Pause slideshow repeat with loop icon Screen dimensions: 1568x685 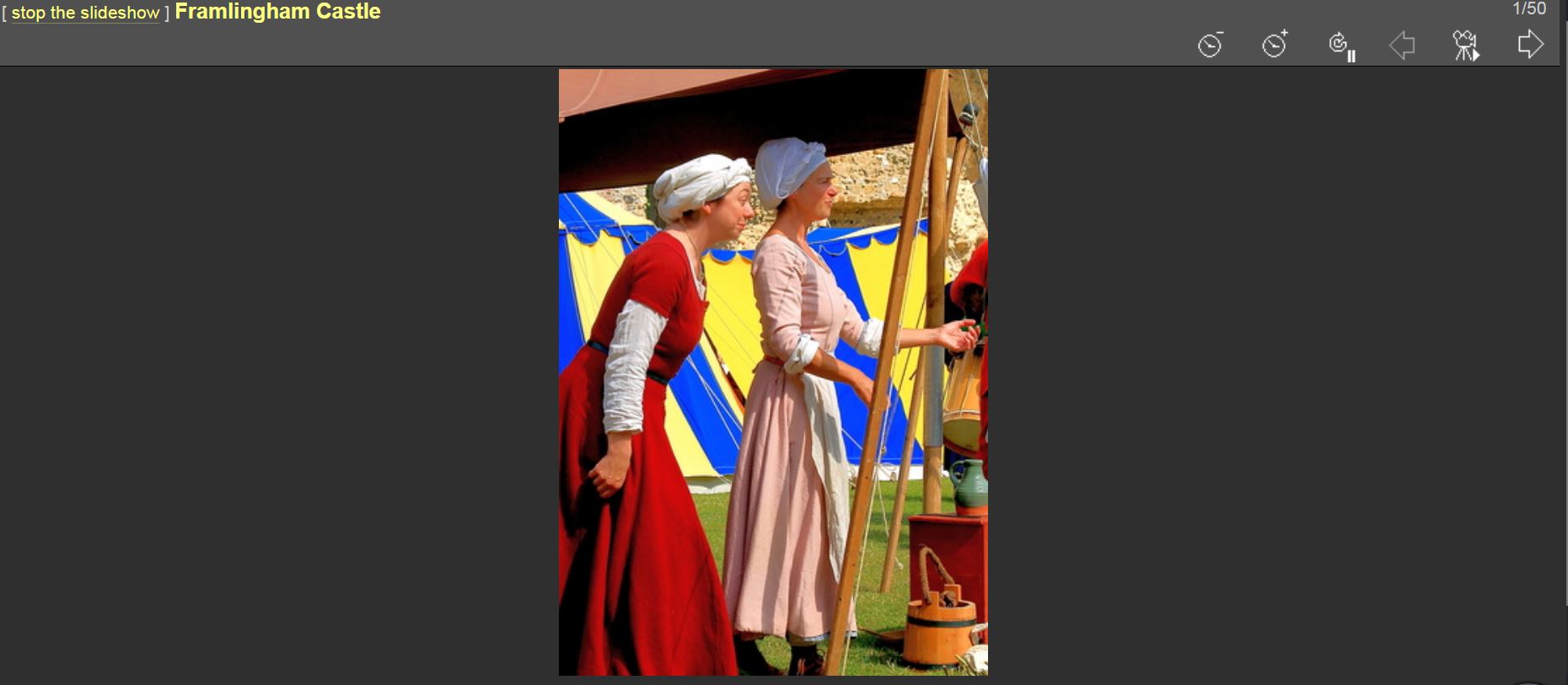point(1340,45)
